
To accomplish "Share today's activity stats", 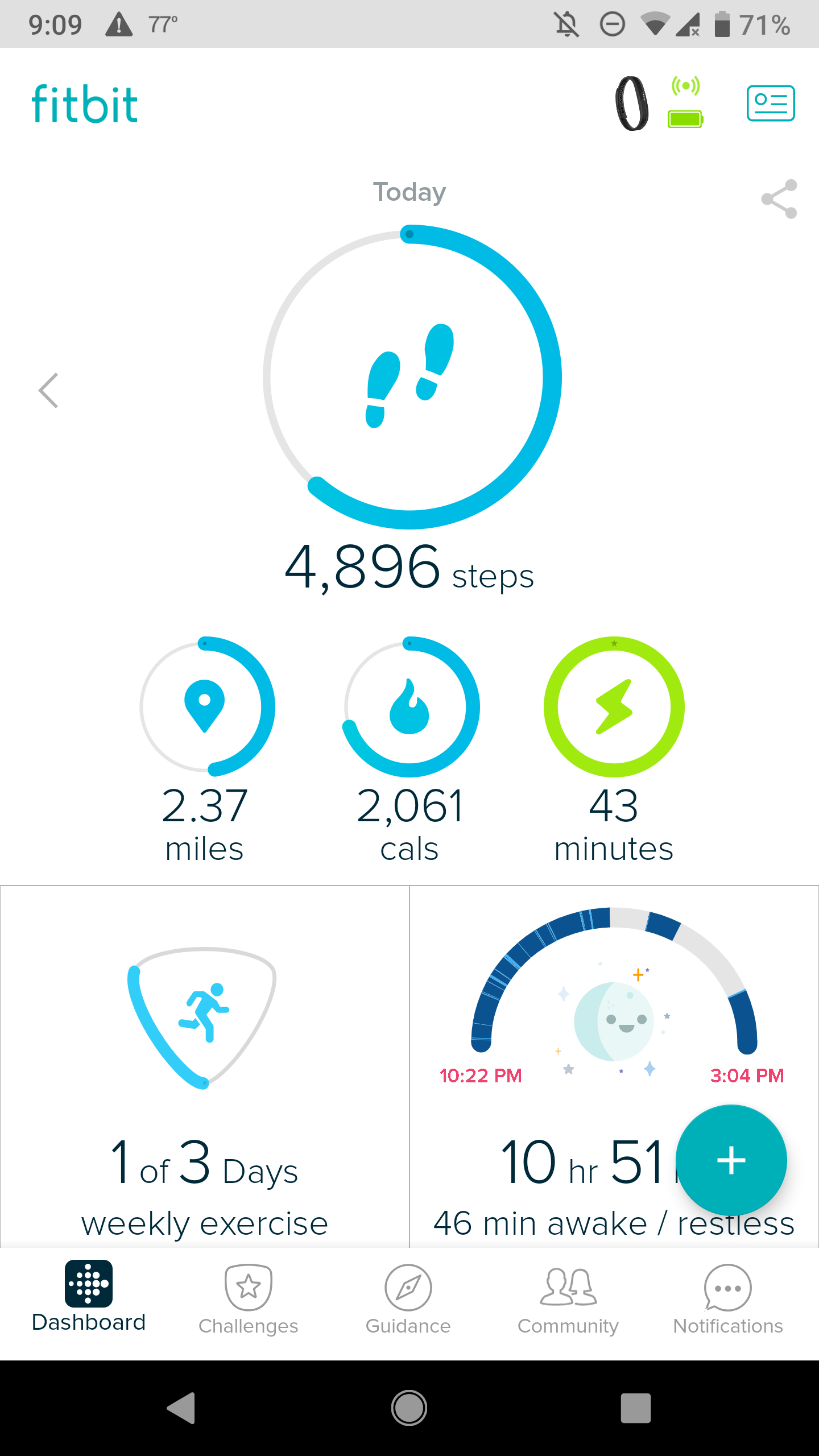I will 779,199.
